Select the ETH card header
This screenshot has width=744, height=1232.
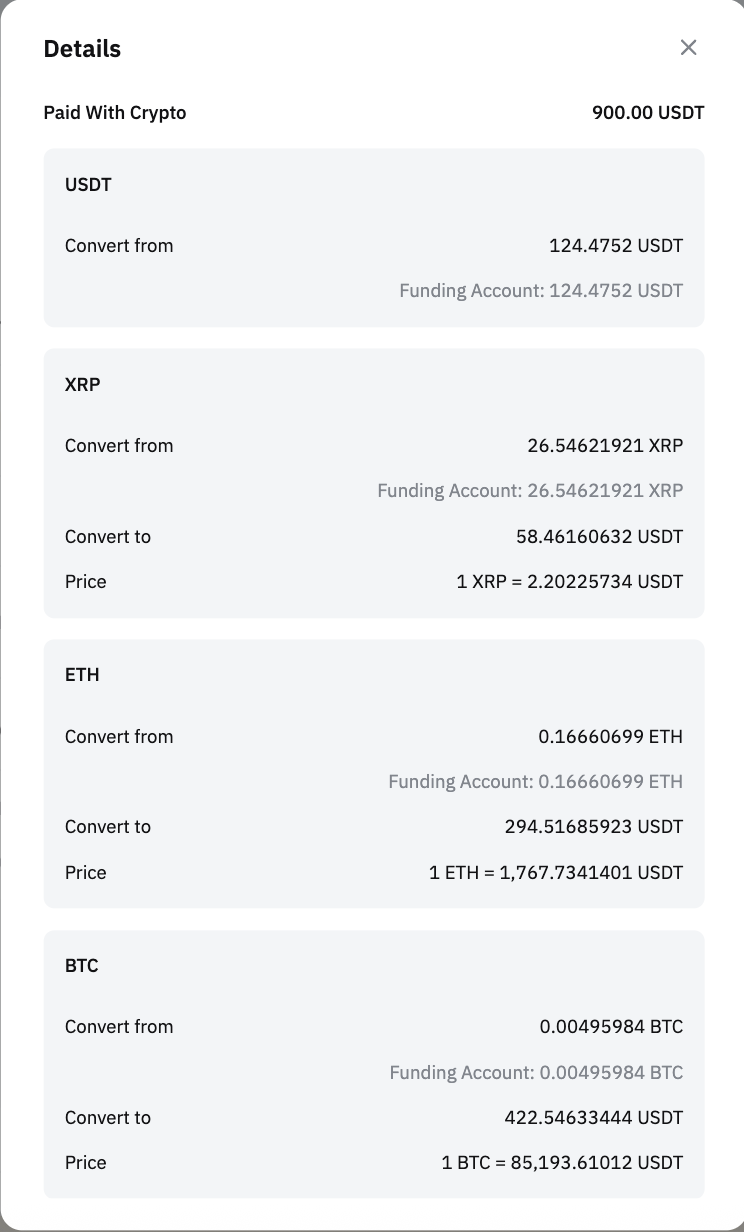pyautogui.click(x=82, y=675)
